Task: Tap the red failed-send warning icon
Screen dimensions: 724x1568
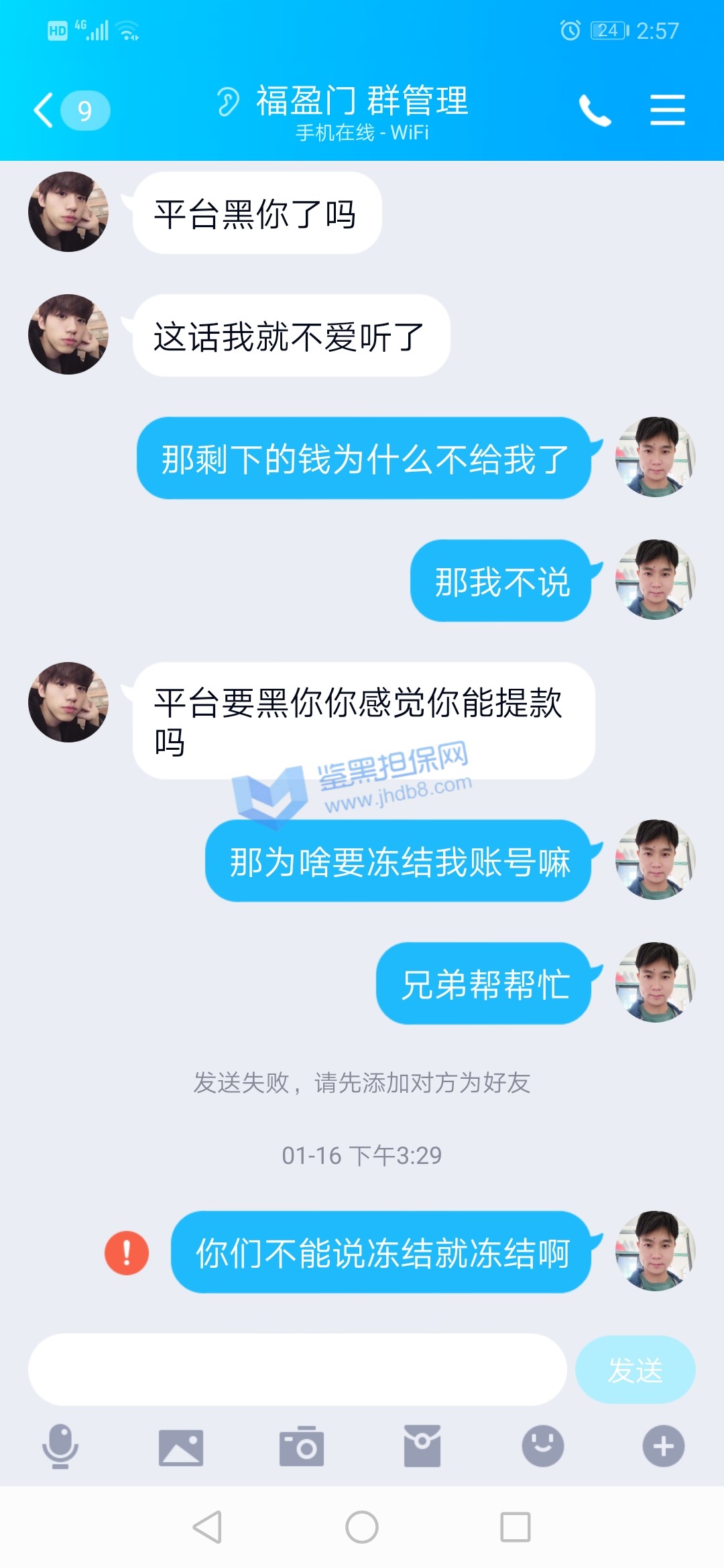Action: [x=127, y=1252]
